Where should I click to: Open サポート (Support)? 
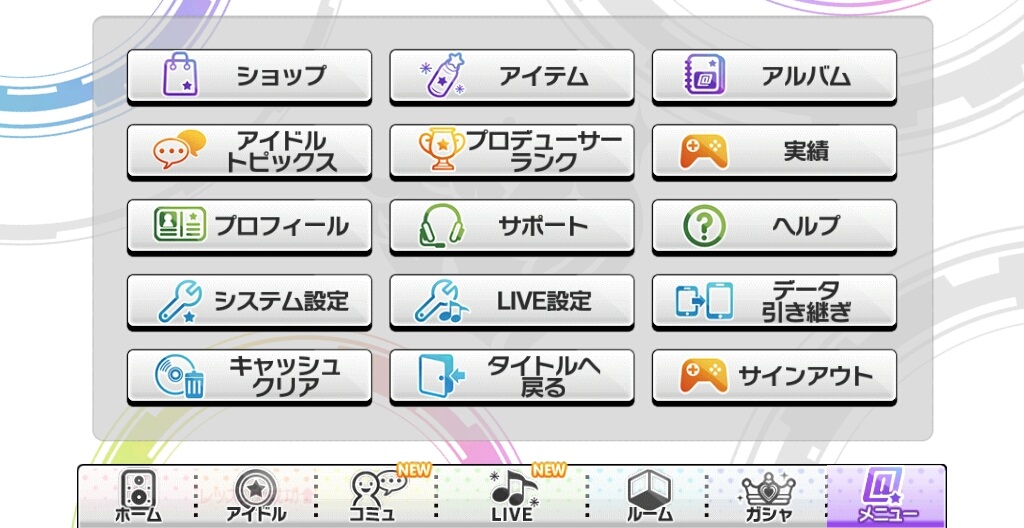pos(511,225)
